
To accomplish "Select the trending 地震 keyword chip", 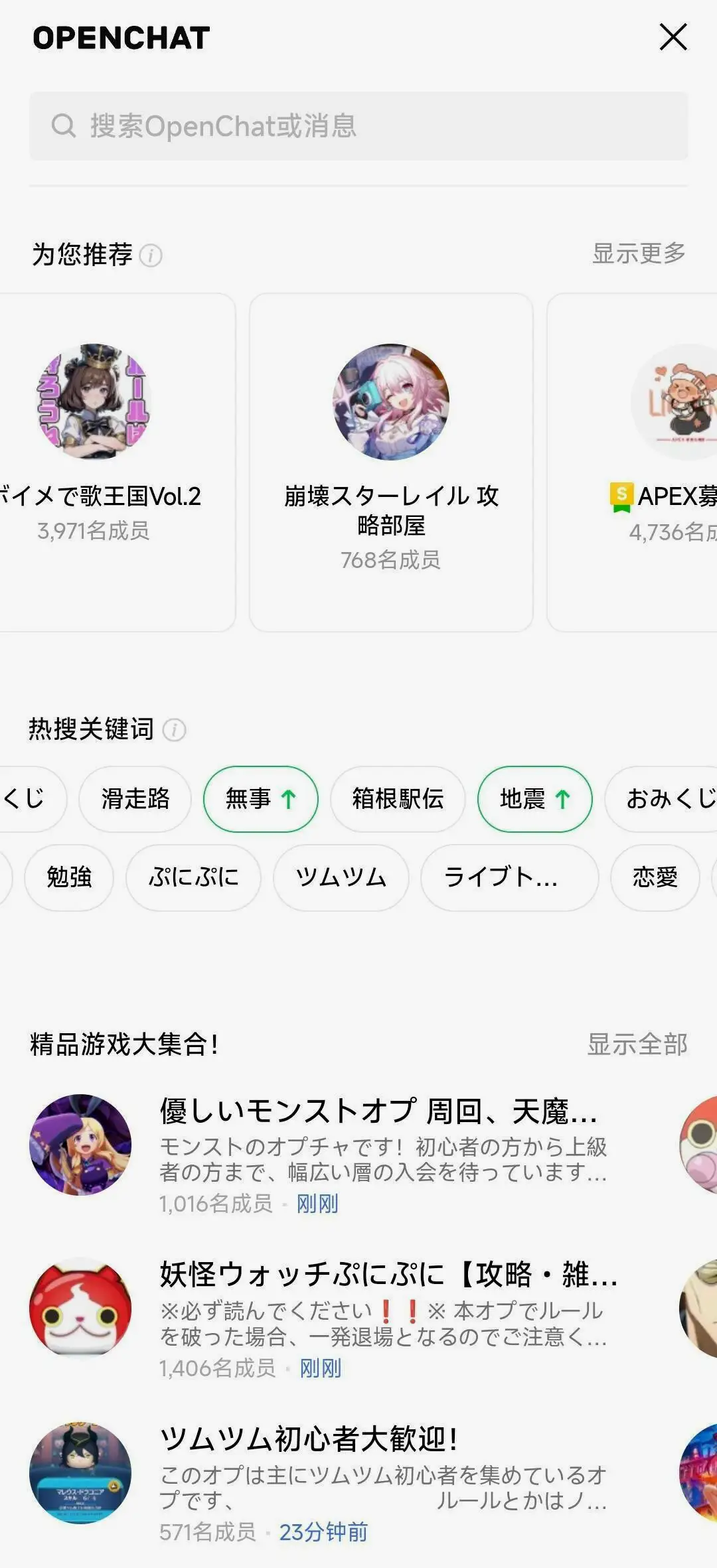I will [534, 799].
